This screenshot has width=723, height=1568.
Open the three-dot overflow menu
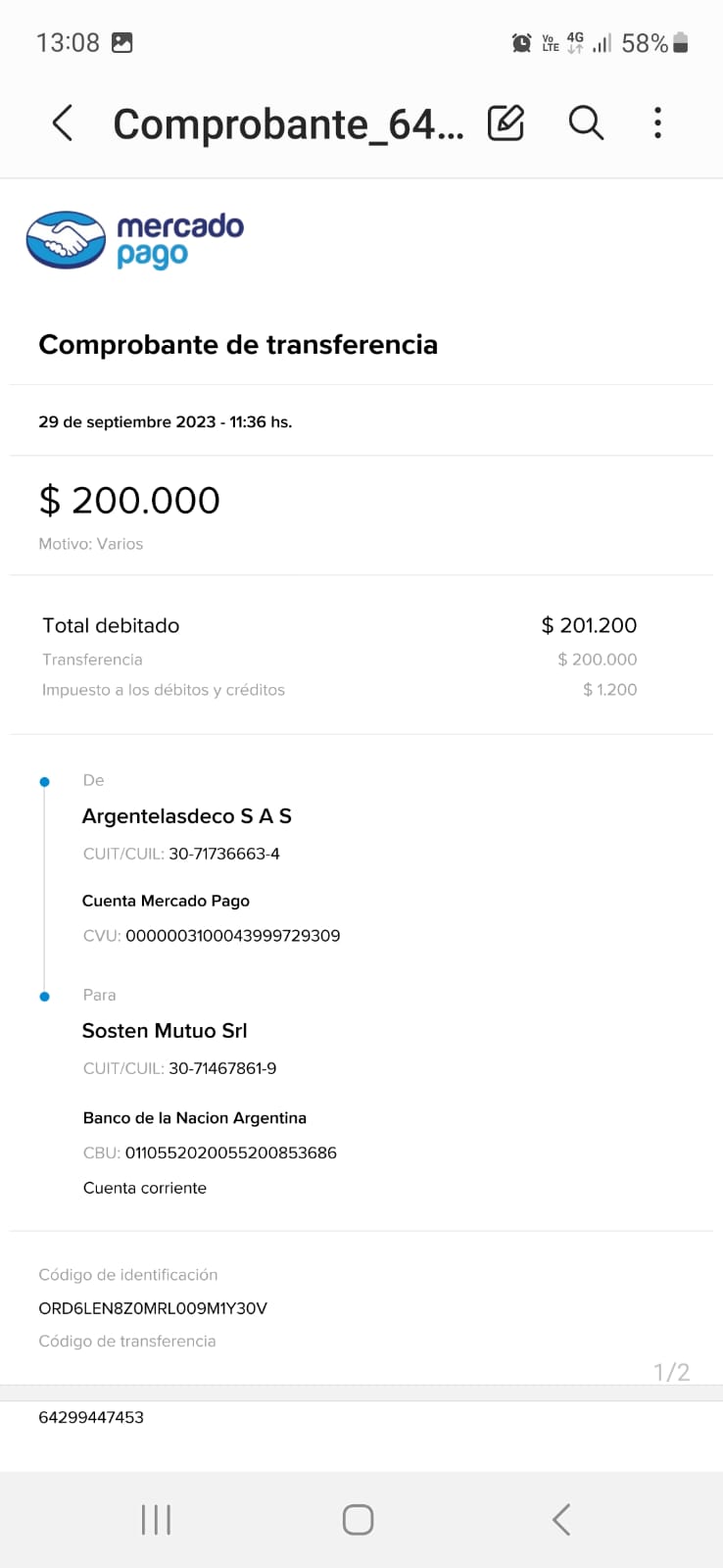[x=657, y=123]
